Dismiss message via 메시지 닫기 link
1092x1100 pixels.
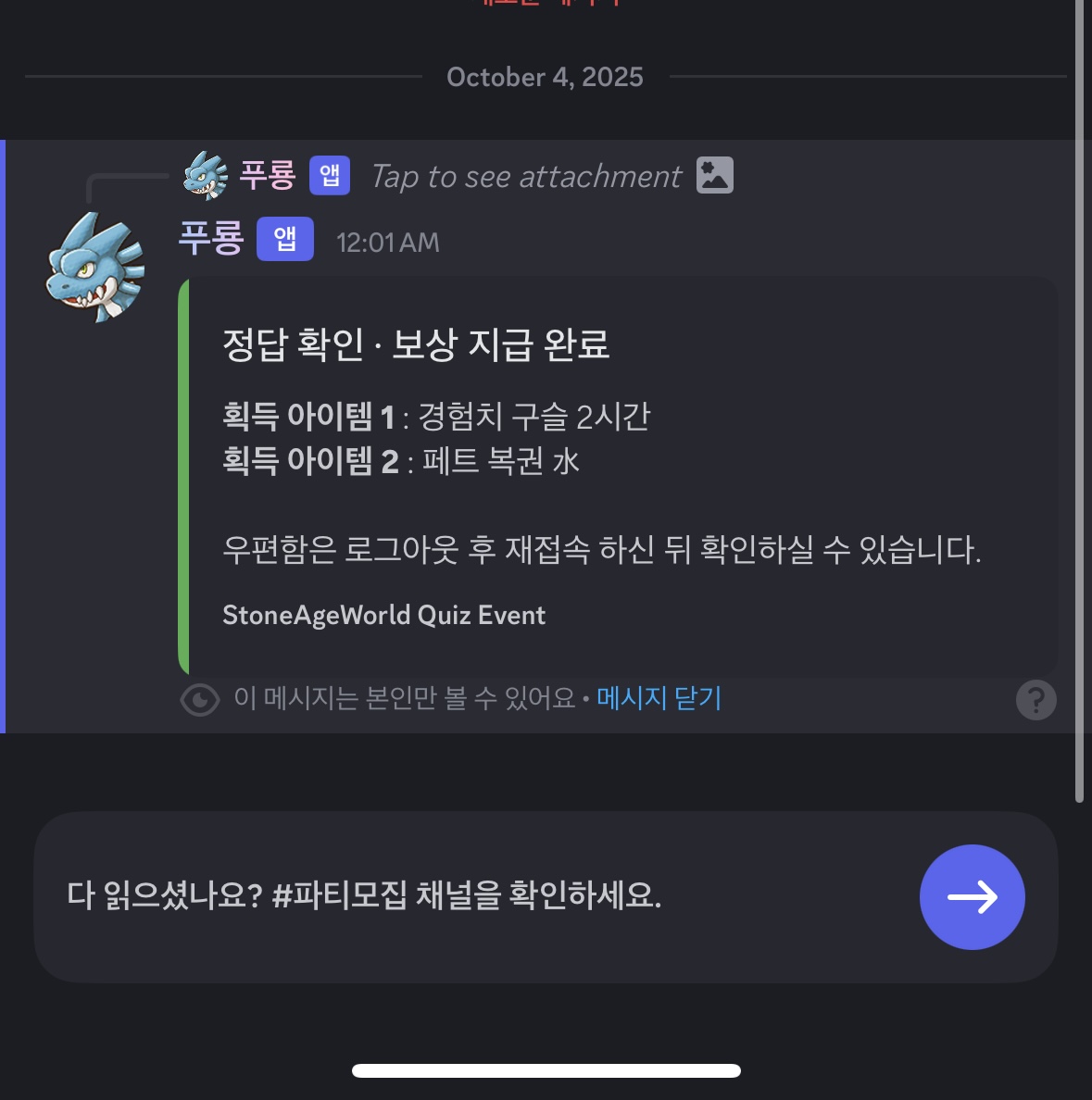coord(659,698)
